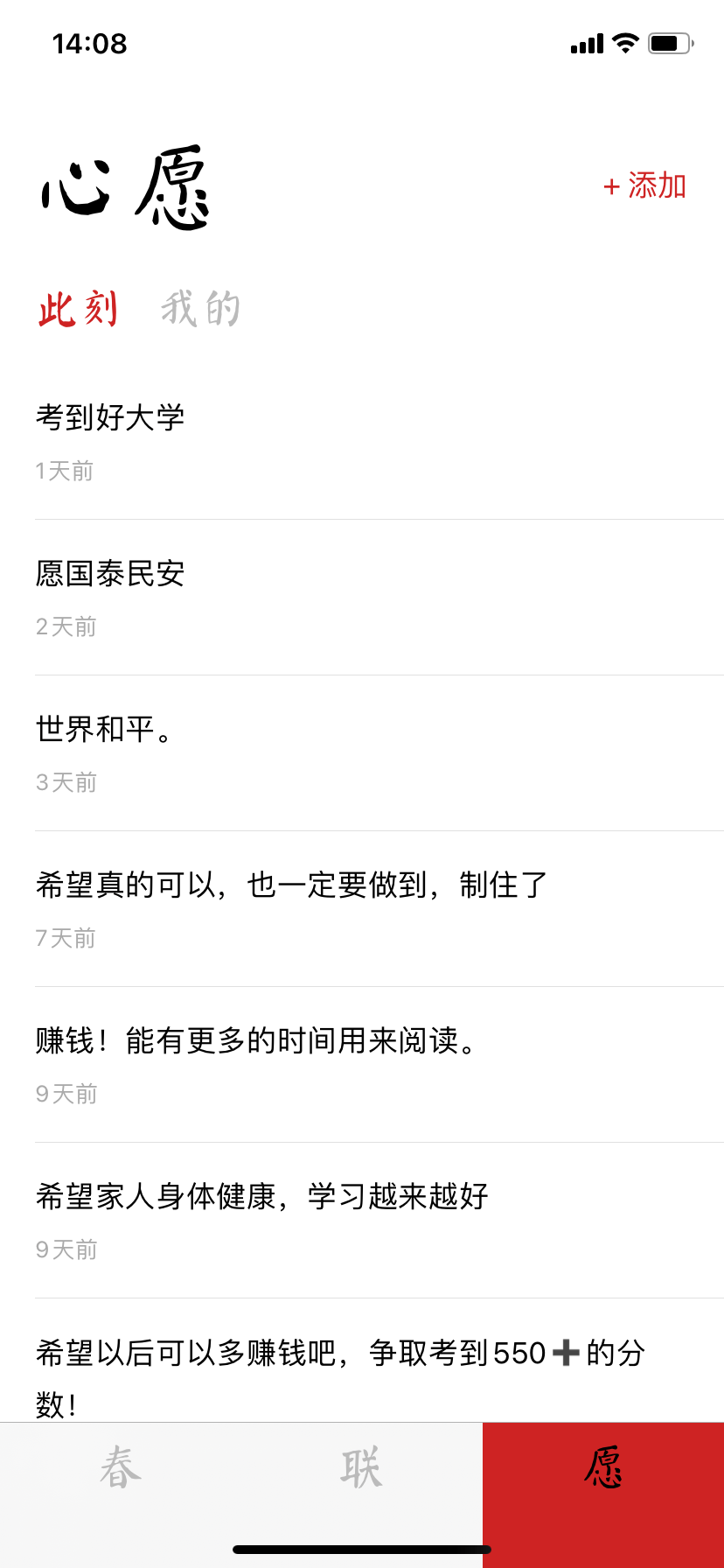Tap the 9天前 timestamp under the reading wish
Image resolution: width=724 pixels, height=1568 pixels.
pos(66,1093)
